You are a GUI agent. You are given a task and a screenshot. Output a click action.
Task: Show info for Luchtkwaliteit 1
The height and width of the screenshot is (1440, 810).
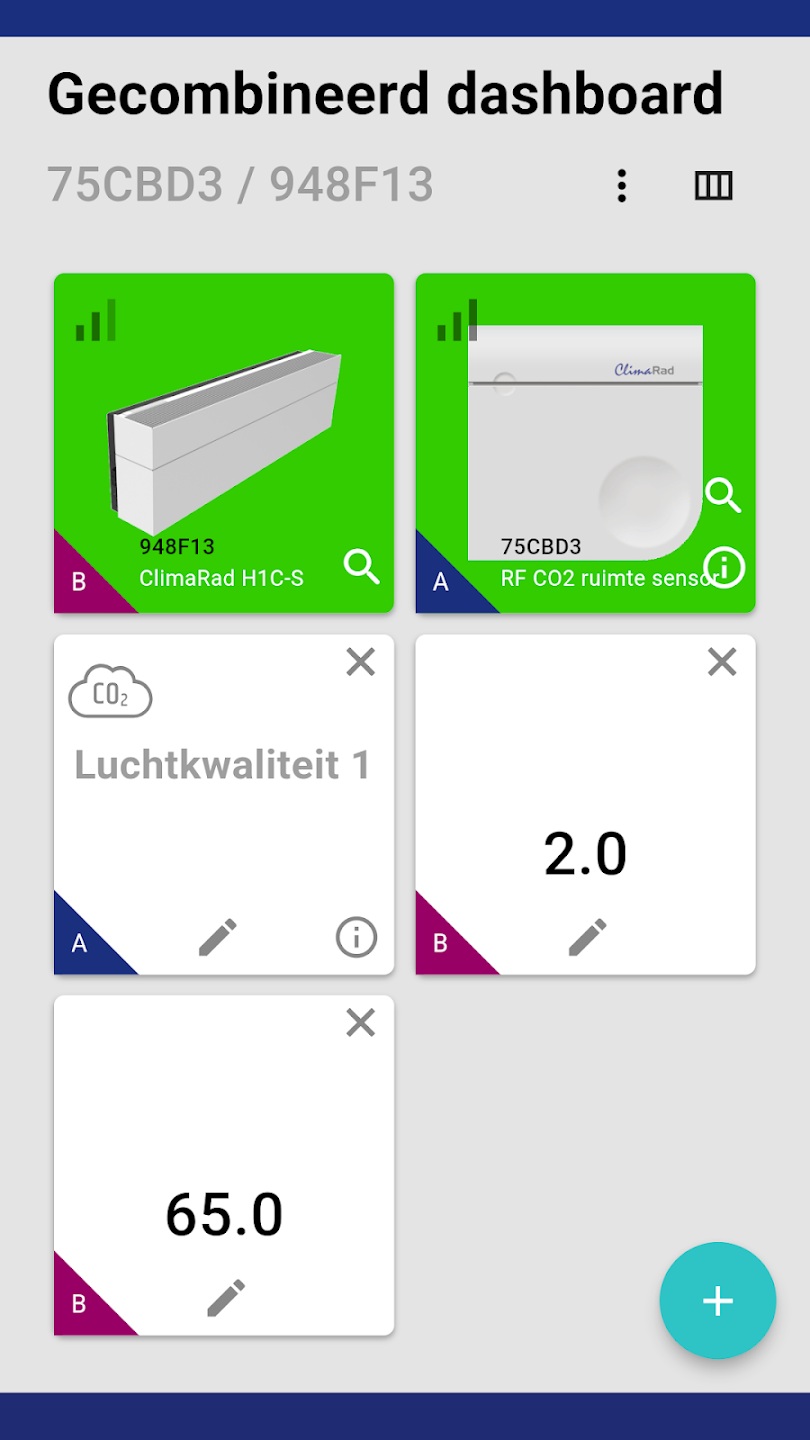356,938
